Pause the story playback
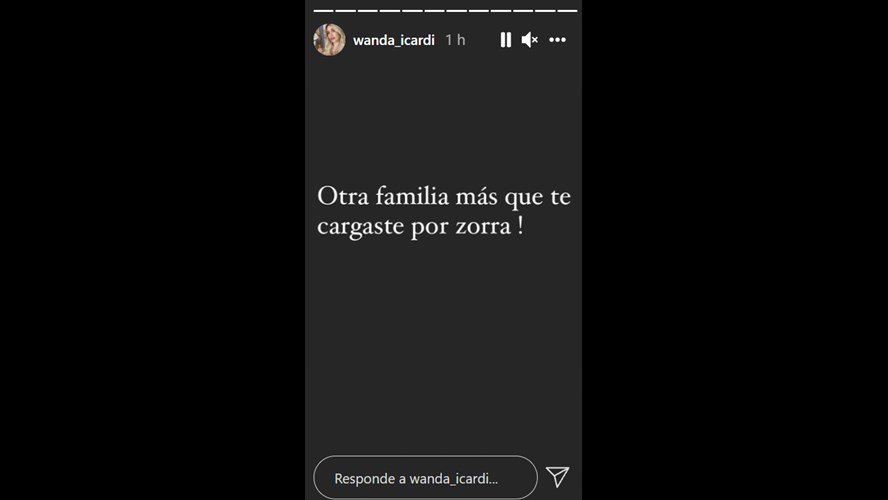This screenshot has width=888, height=500. (x=505, y=40)
